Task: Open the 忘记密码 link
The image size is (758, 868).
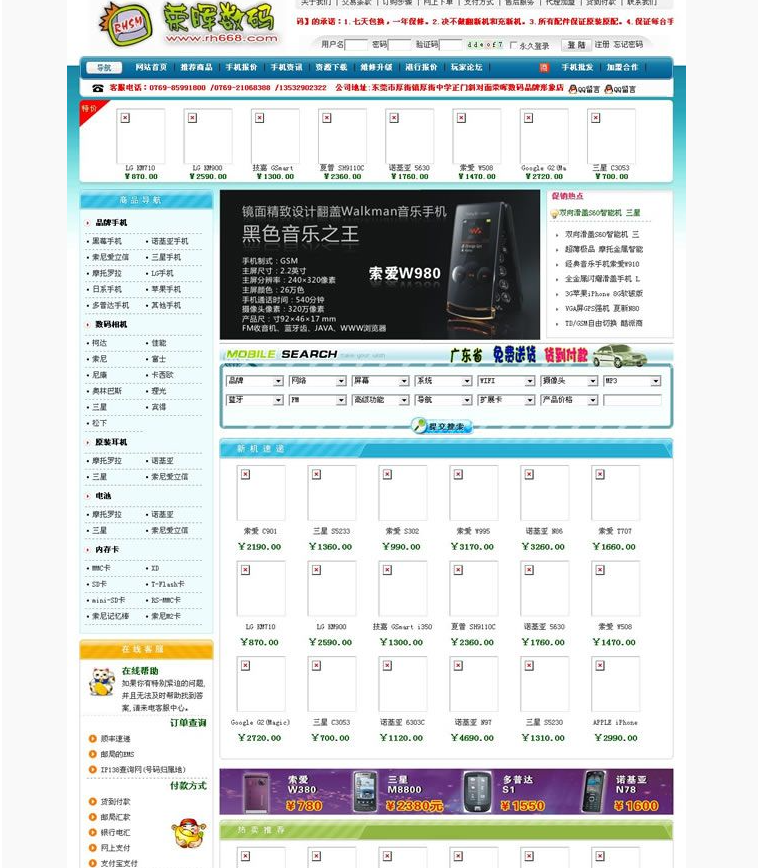Action: click(x=629, y=45)
